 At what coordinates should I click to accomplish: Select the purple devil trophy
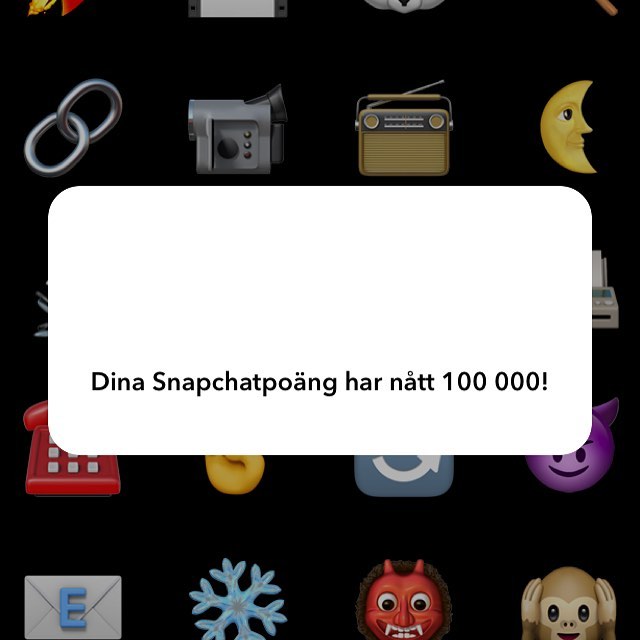coord(571,468)
